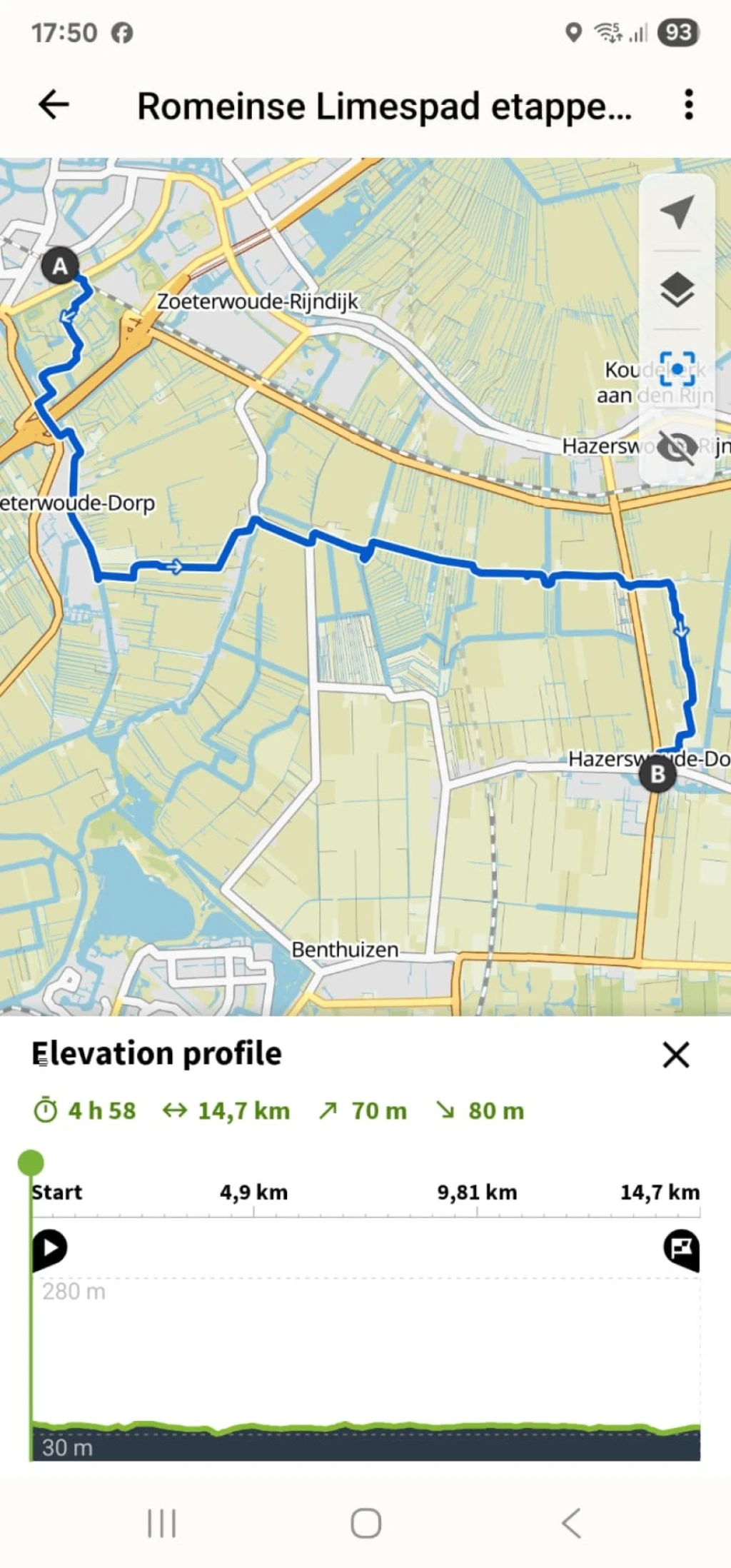Close the elevation profile panel
This screenshot has width=731, height=1568.
[x=675, y=1054]
